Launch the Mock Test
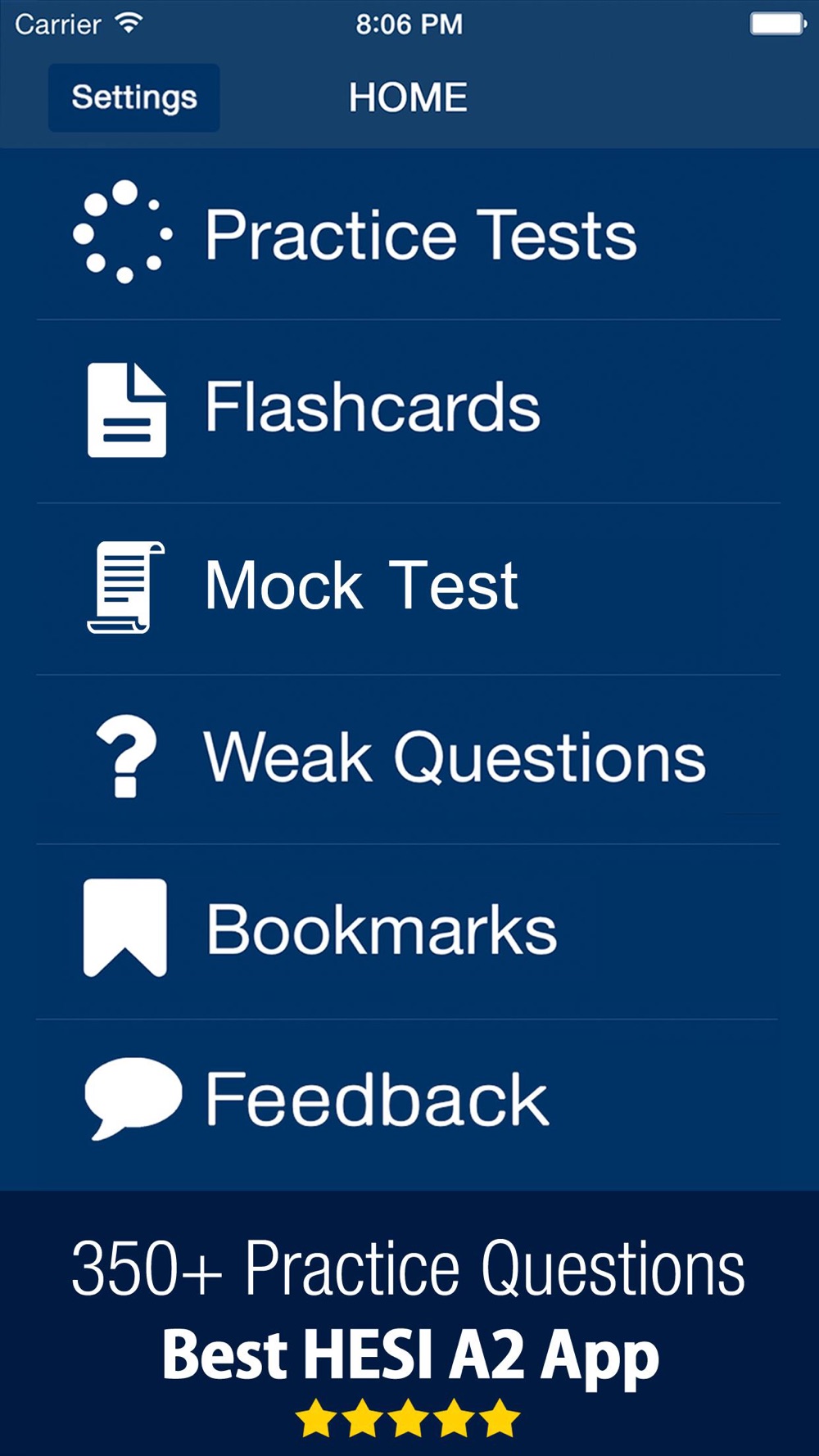This screenshot has height=1456, width=819. (409, 586)
